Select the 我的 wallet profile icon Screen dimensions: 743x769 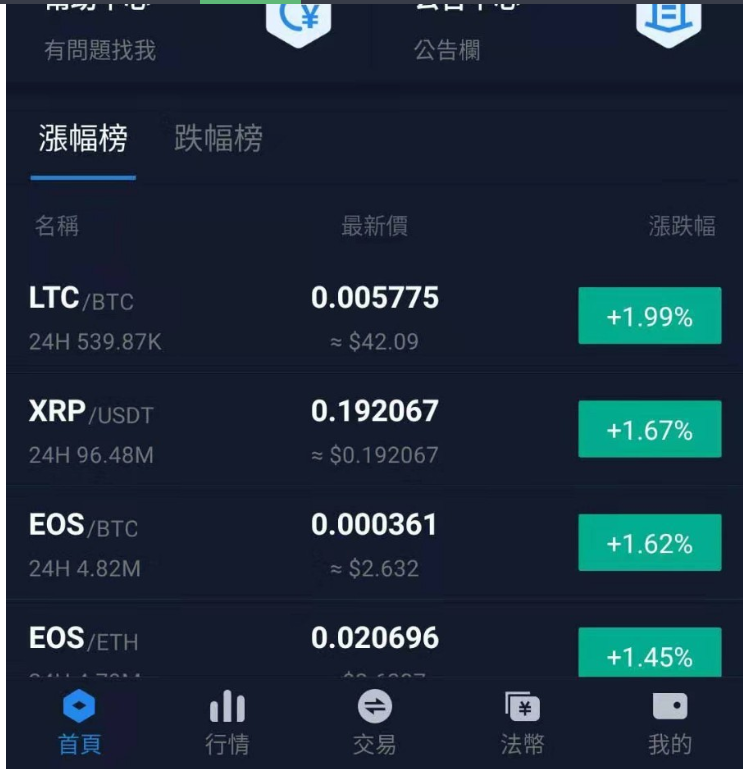[668, 706]
